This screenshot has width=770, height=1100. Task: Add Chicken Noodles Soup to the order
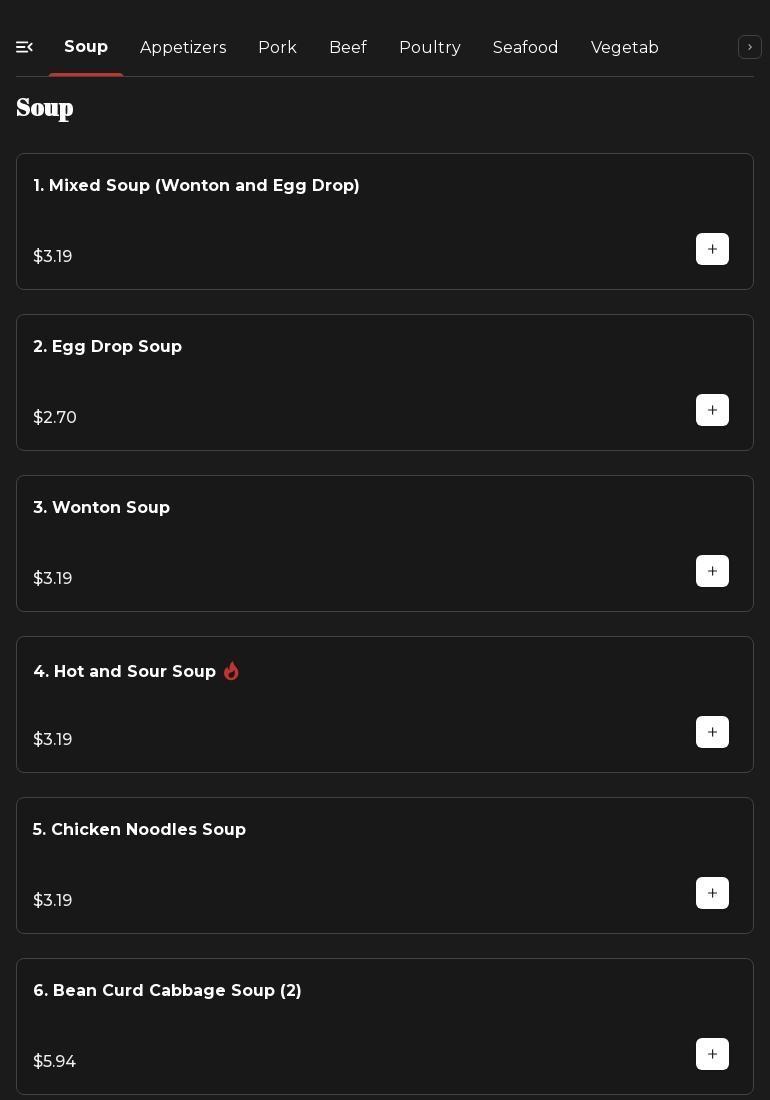click(712, 893)
